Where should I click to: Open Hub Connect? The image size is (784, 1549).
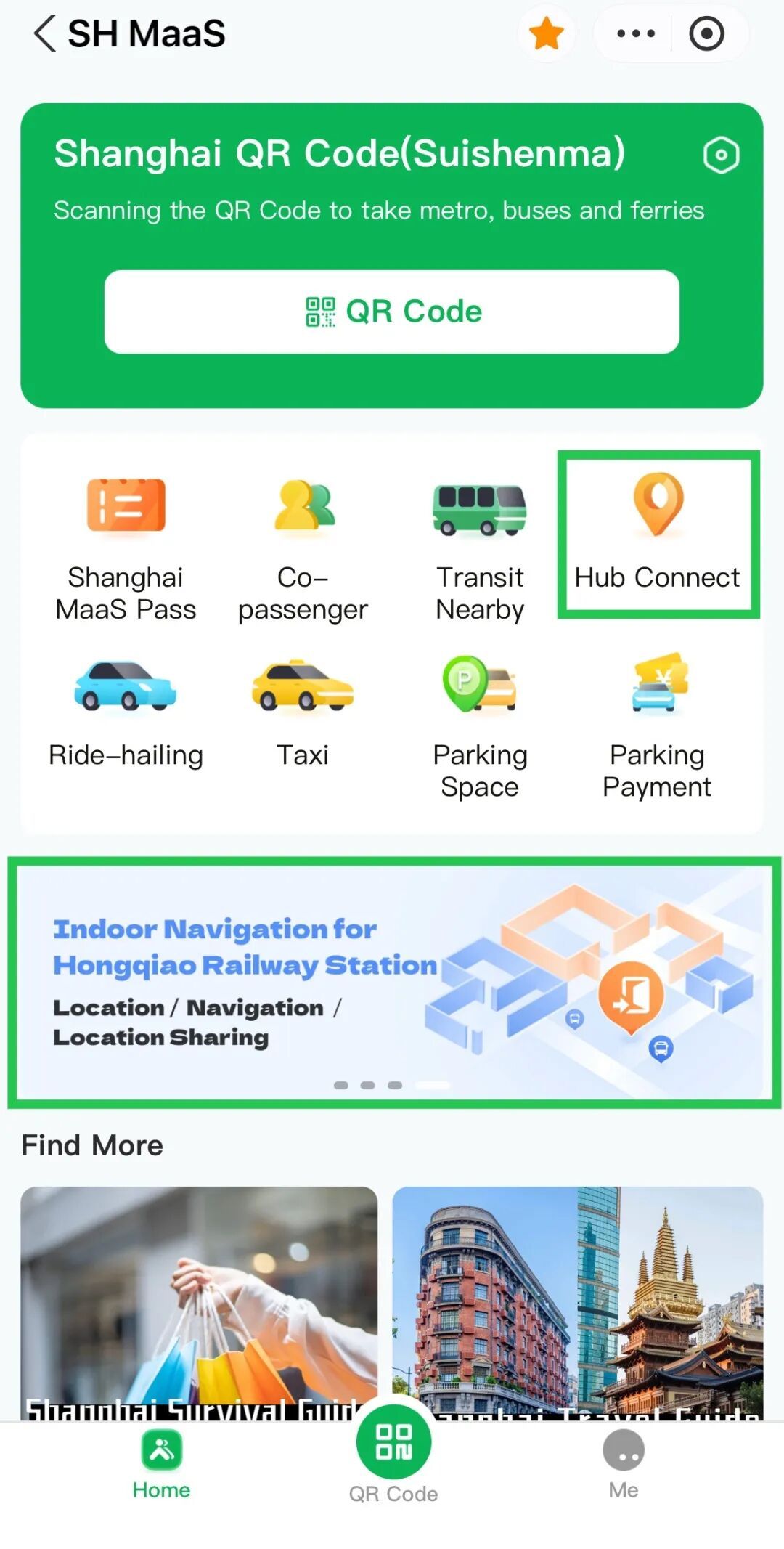658,534
